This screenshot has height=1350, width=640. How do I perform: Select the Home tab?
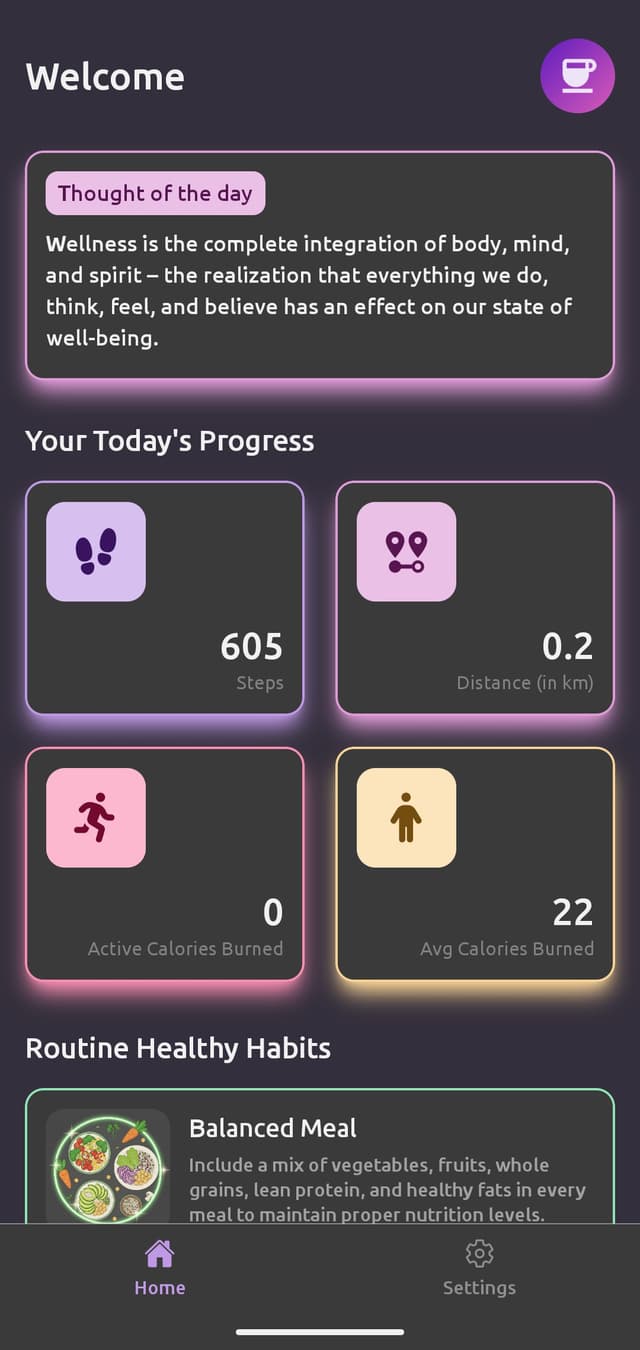(160, 1268)
